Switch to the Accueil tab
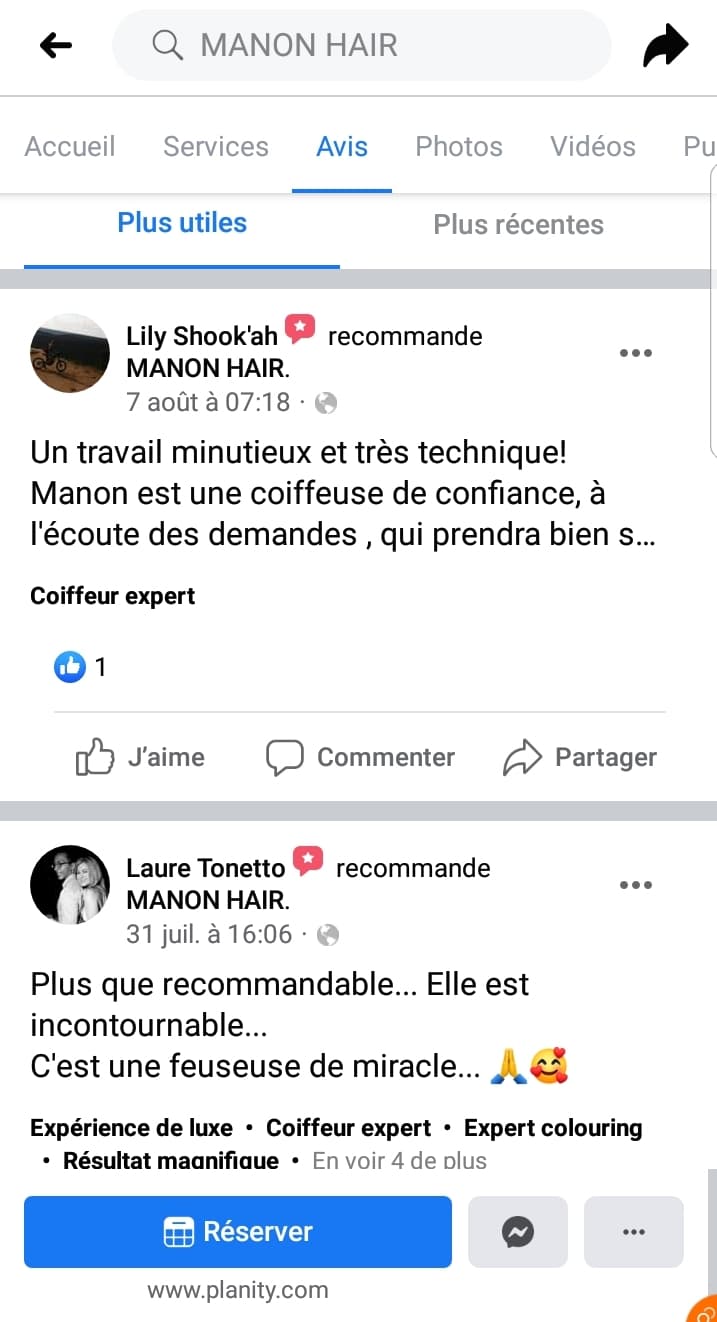This screenshot has width=717, height=1322. (70, 146)
